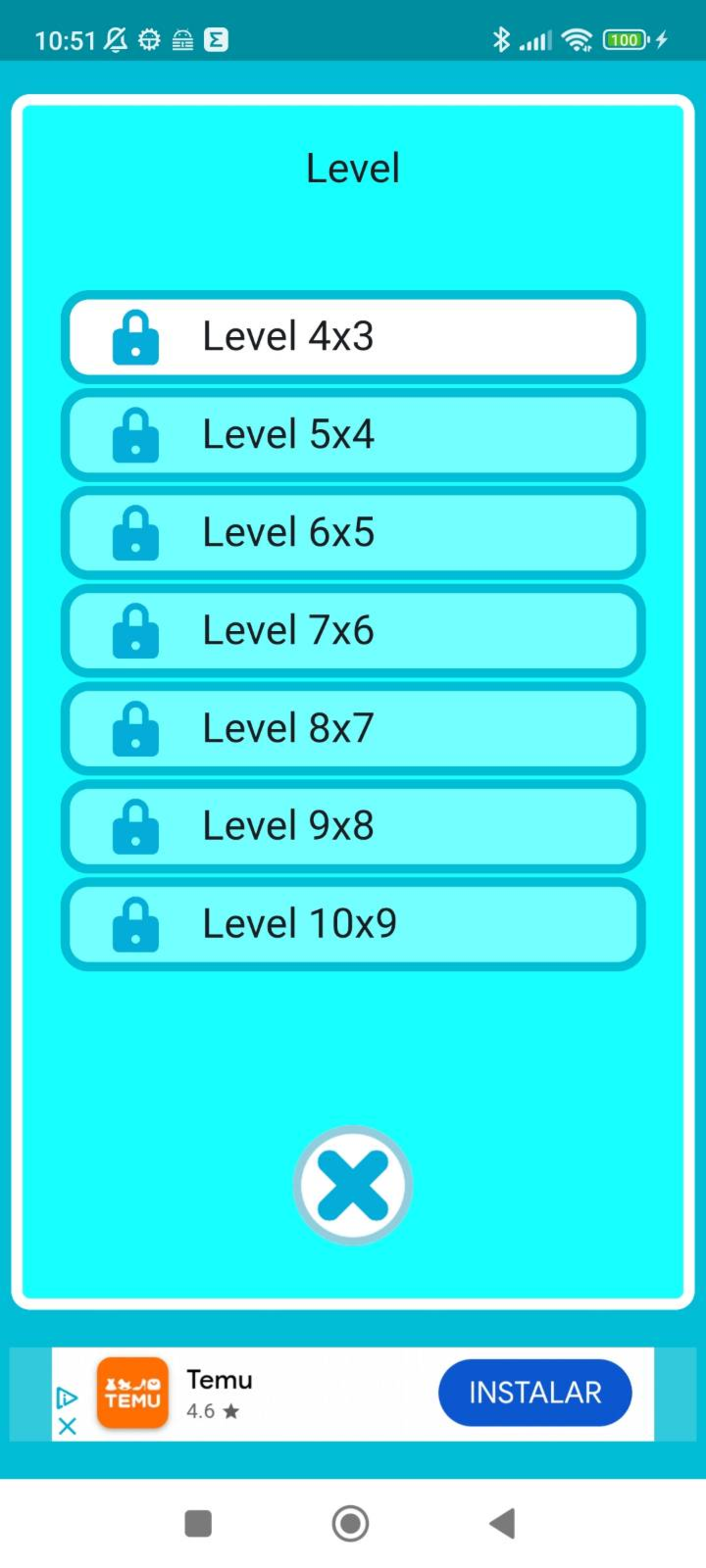Select the Level 9x8 entry
Screen dimensions: 706x1568
coord(353,826)
